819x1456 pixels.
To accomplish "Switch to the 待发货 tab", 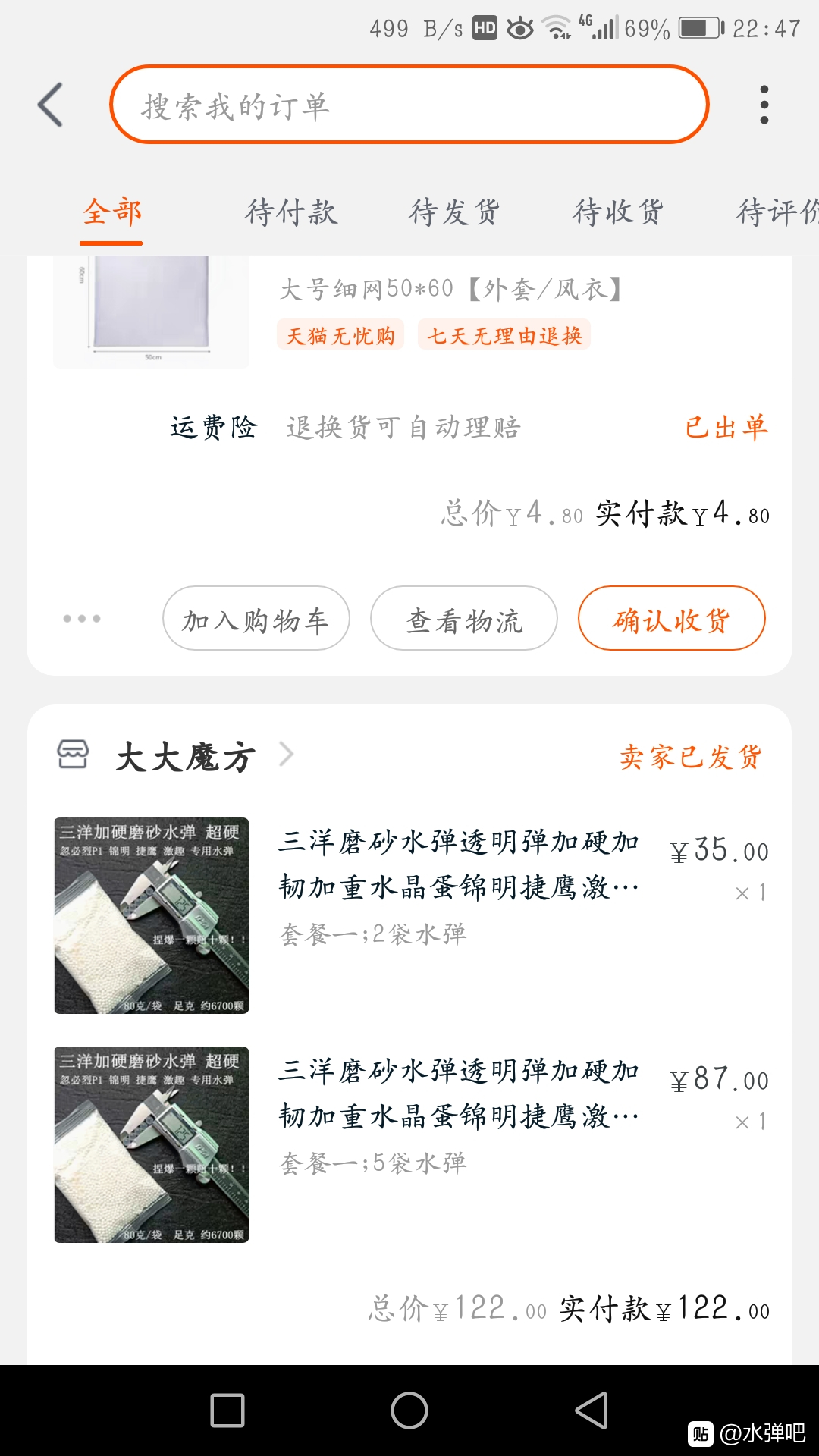I will point(454,212).
